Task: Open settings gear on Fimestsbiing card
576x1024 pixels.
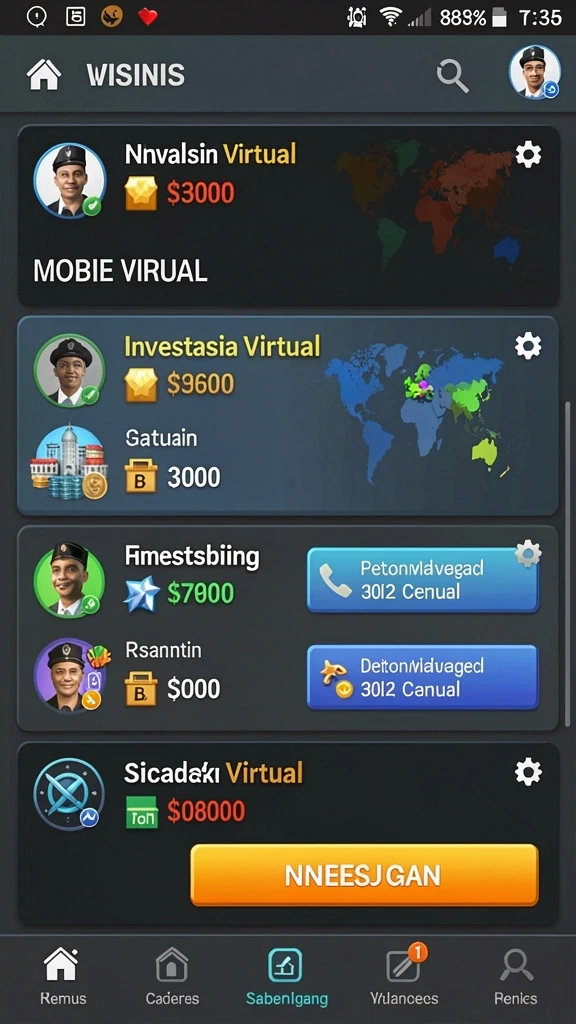Action: 528,554
